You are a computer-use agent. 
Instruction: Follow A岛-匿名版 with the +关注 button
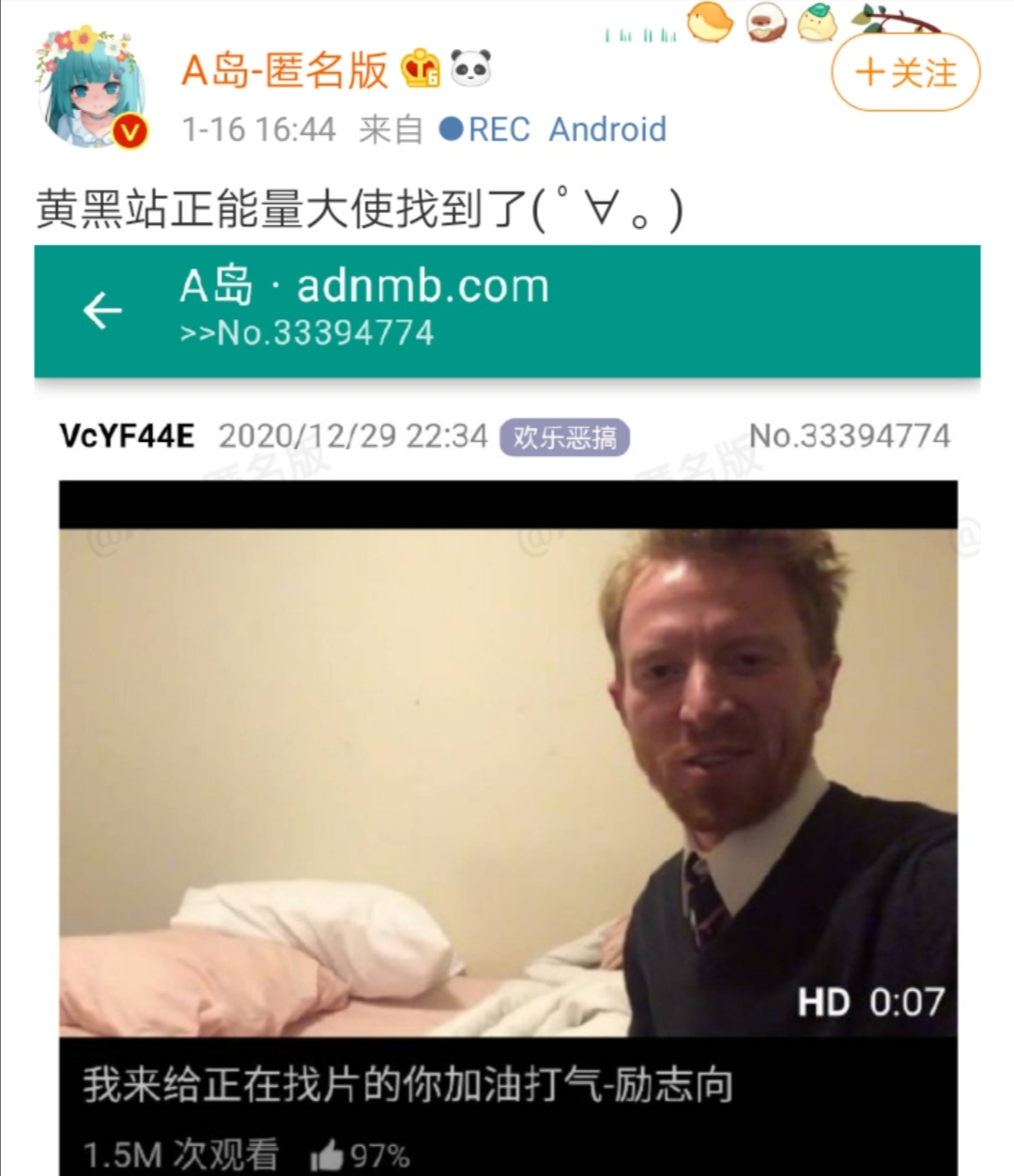(x=905, y=73)
